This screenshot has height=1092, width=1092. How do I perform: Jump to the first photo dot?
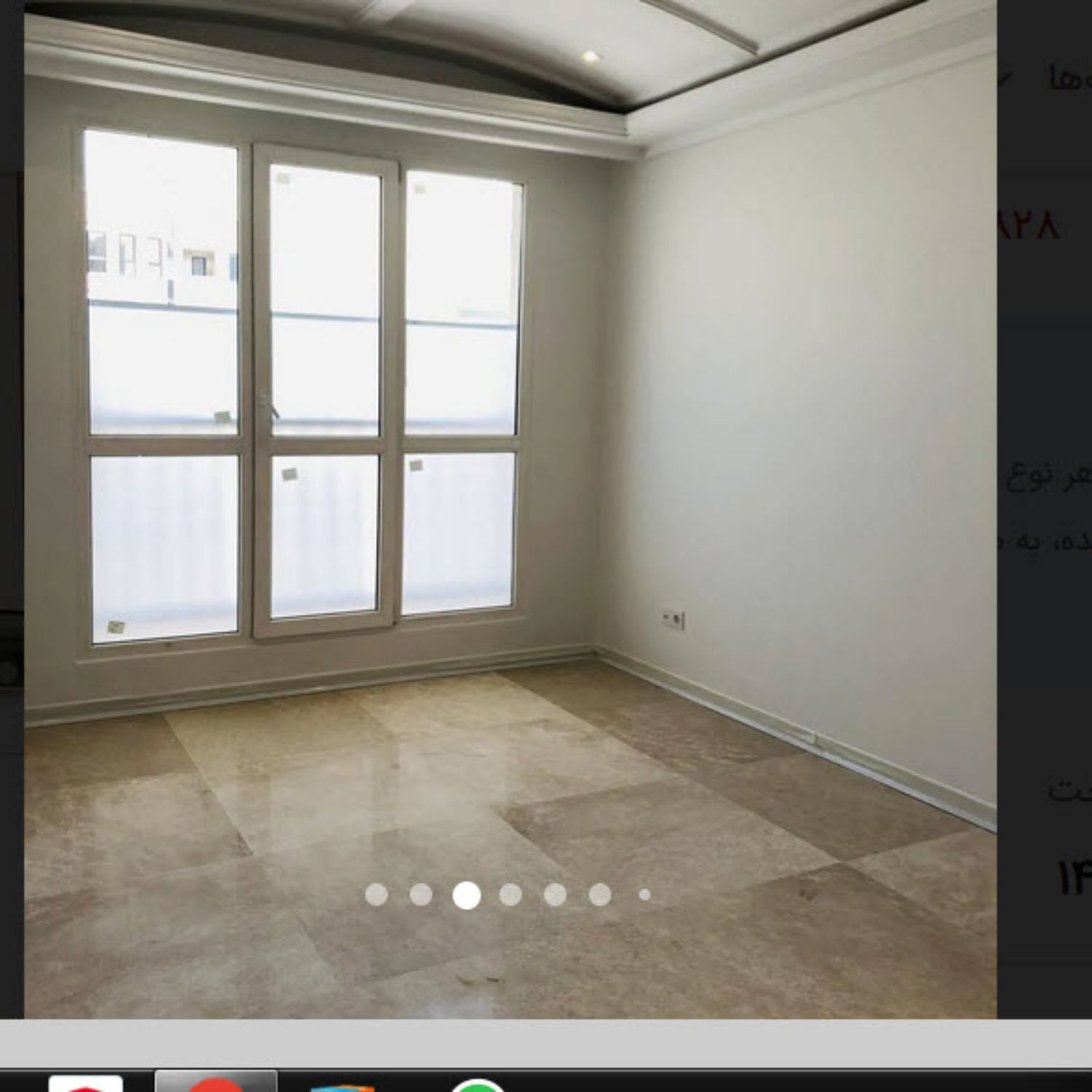[x=376, y=895]
